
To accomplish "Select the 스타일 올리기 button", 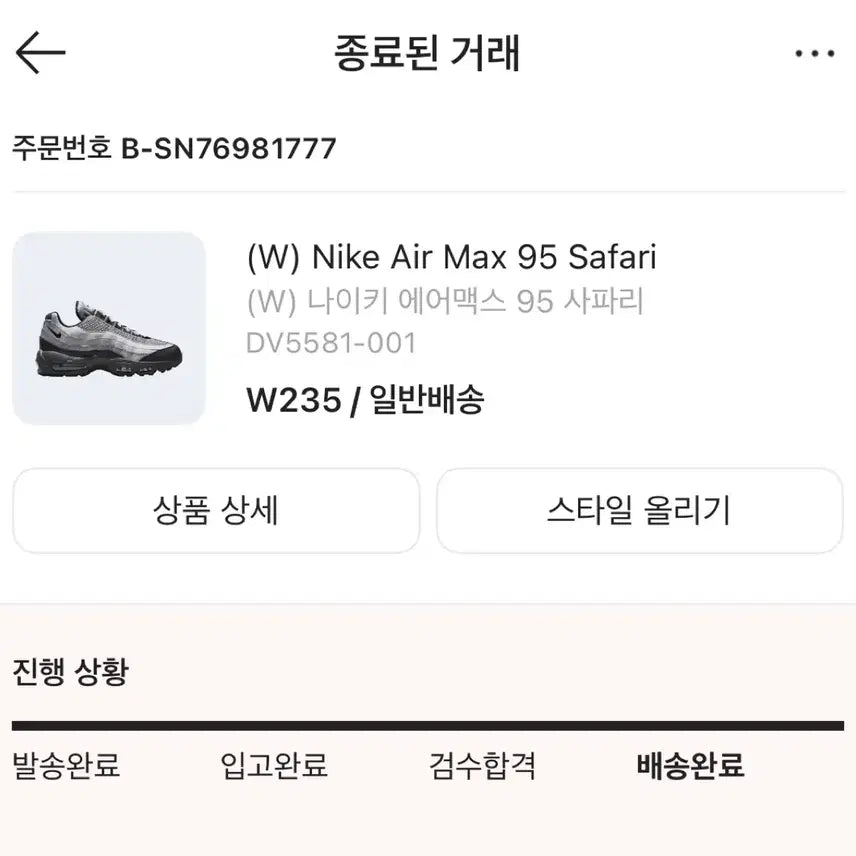I will [x=639, y=511].
